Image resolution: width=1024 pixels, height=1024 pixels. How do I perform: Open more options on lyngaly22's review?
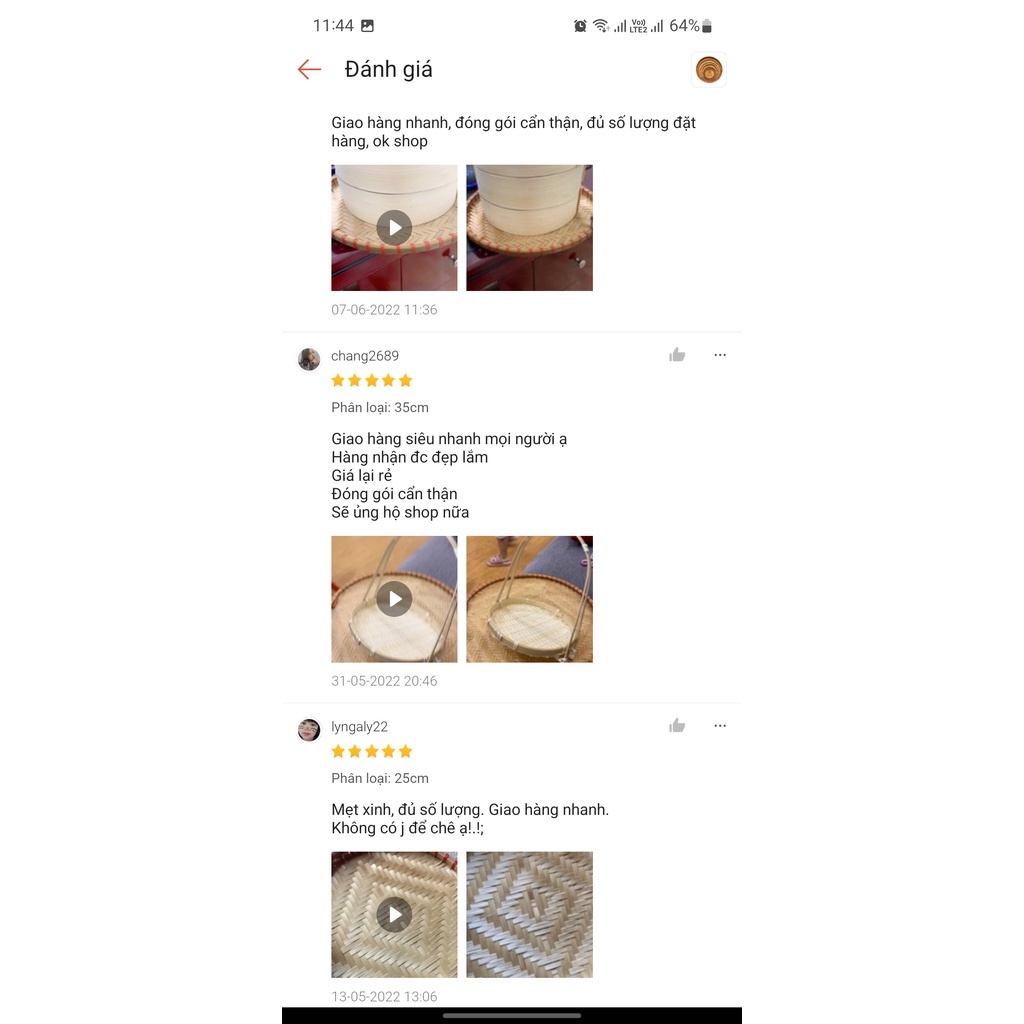pos(720,726)
